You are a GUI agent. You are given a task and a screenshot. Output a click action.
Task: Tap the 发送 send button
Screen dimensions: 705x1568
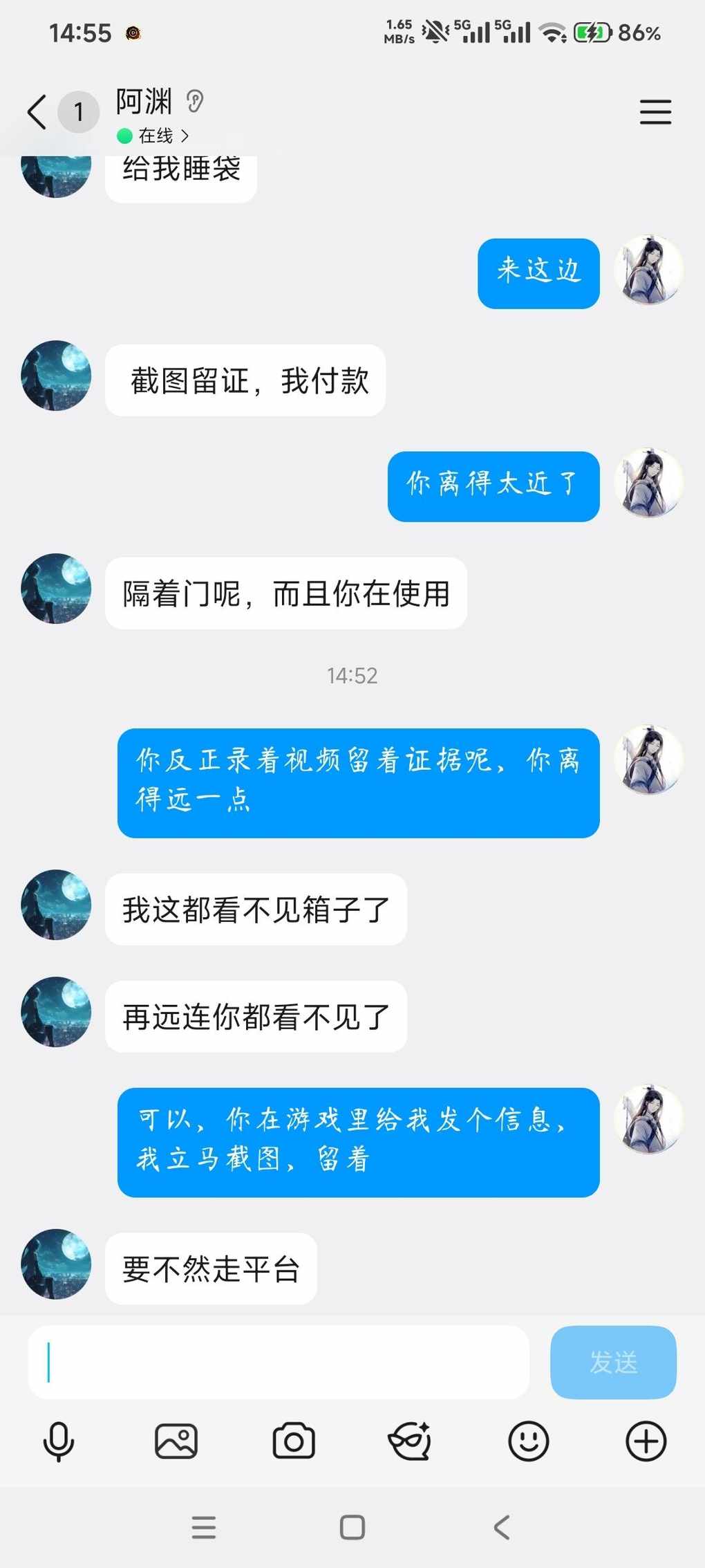click(612, 1362)
